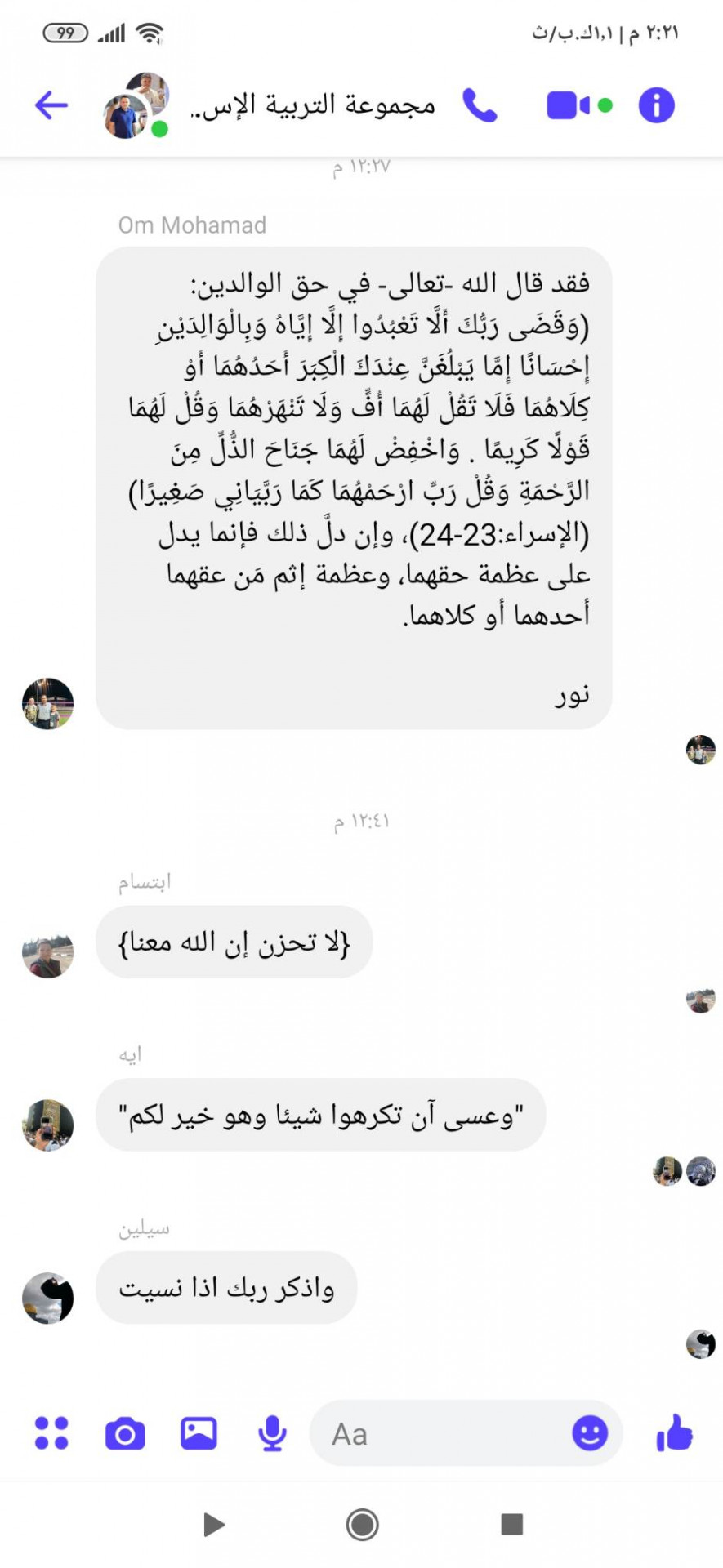Open ابتسام's profile avatar
723x1568 pixels.
pos(47,952)
